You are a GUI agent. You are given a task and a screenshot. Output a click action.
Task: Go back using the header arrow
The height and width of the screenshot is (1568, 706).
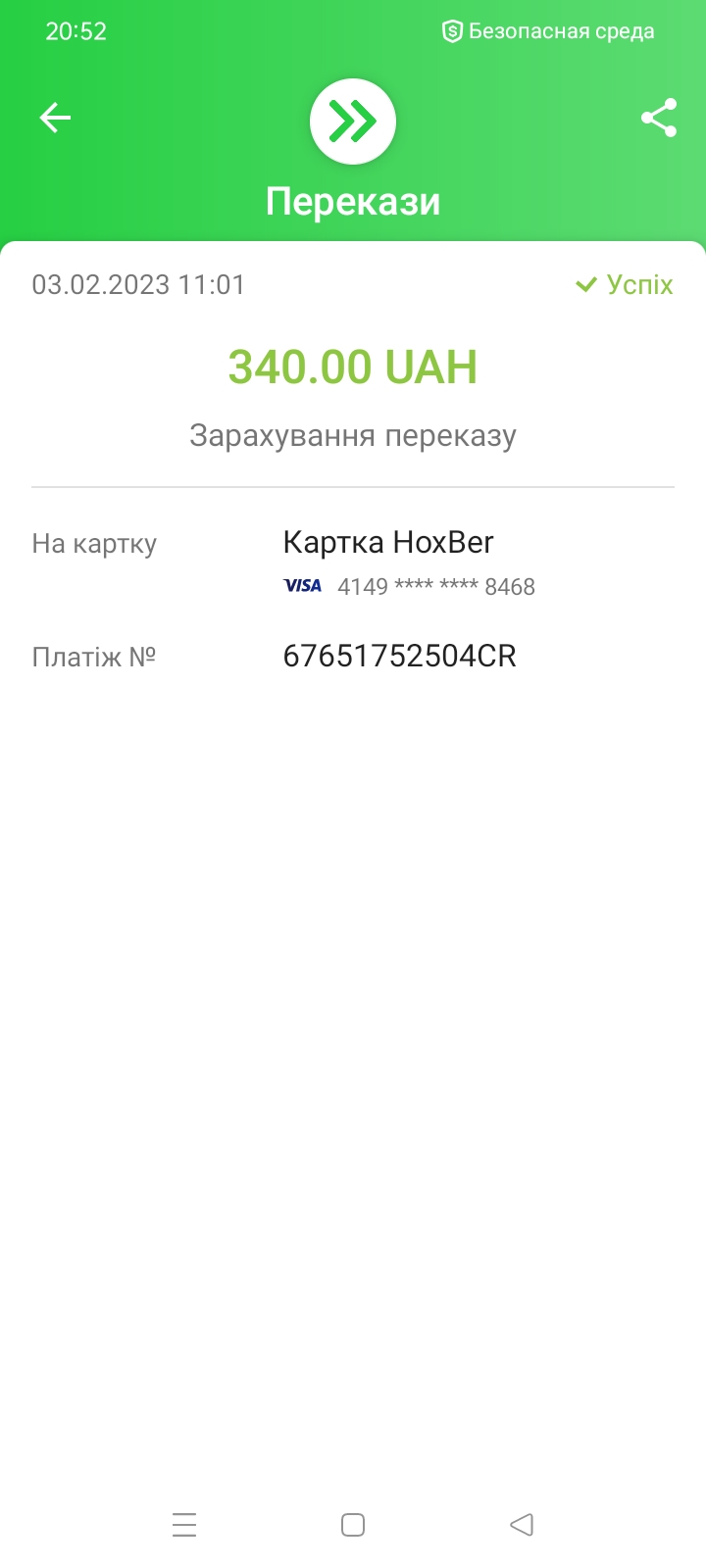(x=55, y=119)
